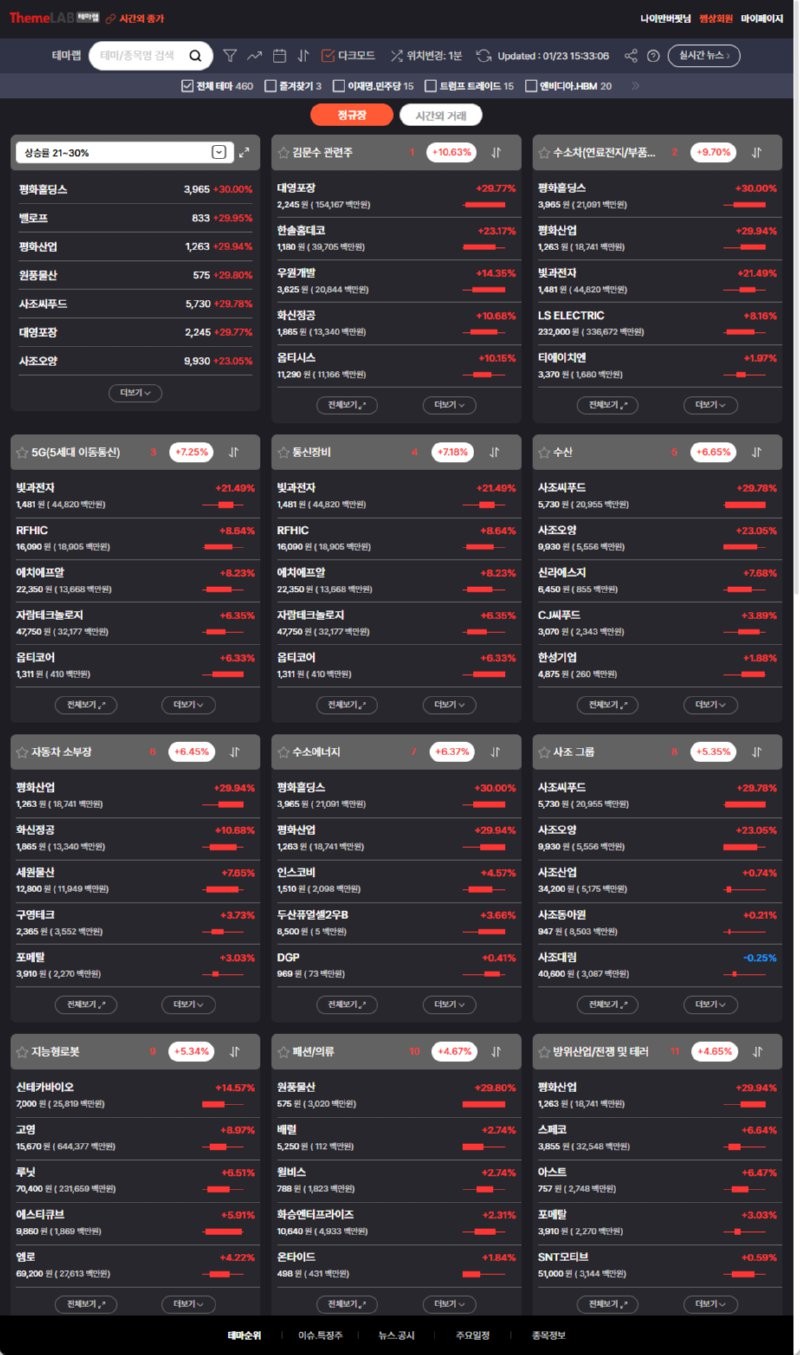Tap the sort arrows on 통신장비 card
Image resolution: width=800 pixels, height=1355 pixels.
(494, 452)
